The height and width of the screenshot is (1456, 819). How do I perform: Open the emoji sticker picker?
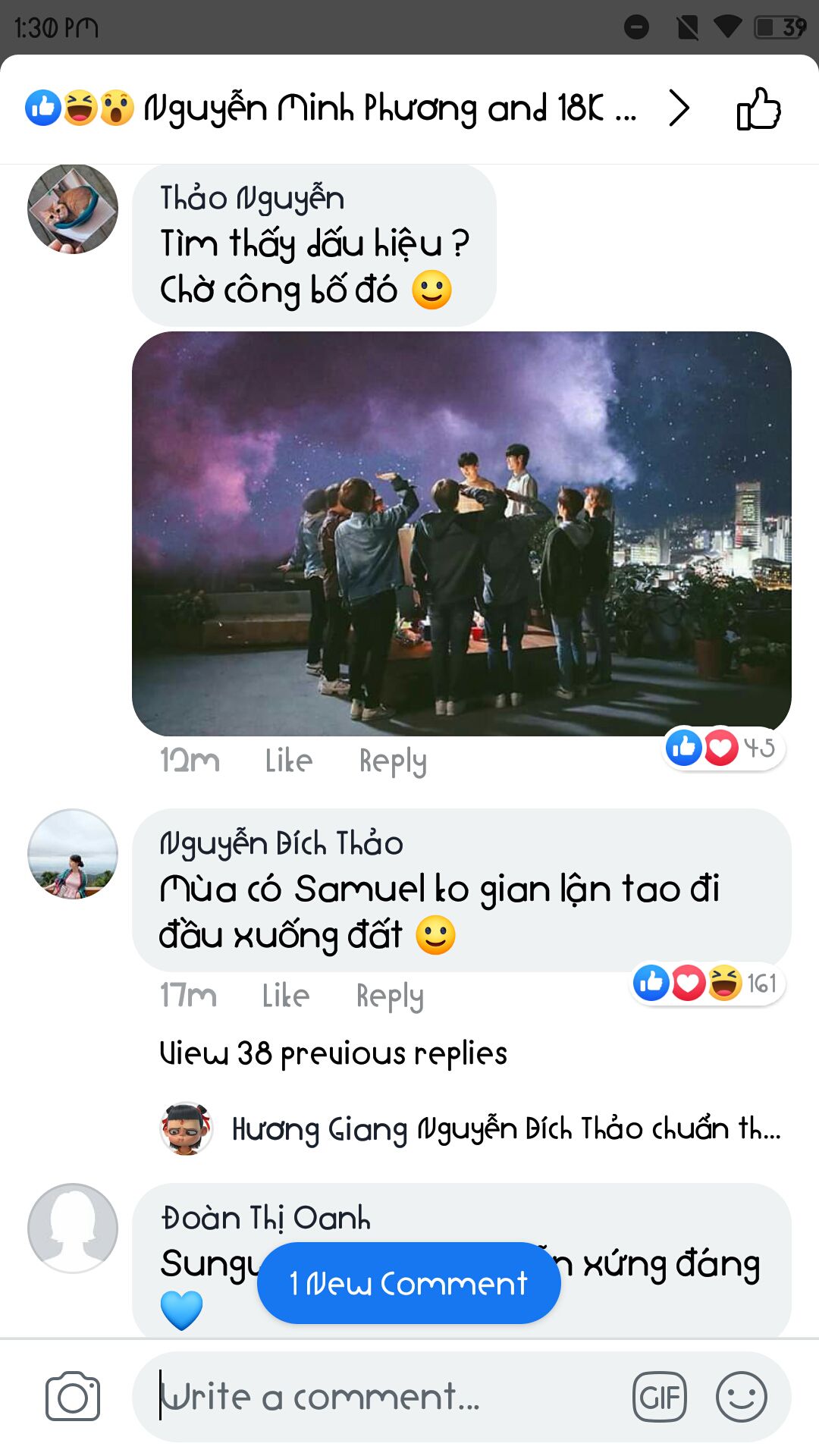[x=742, y=1397]
